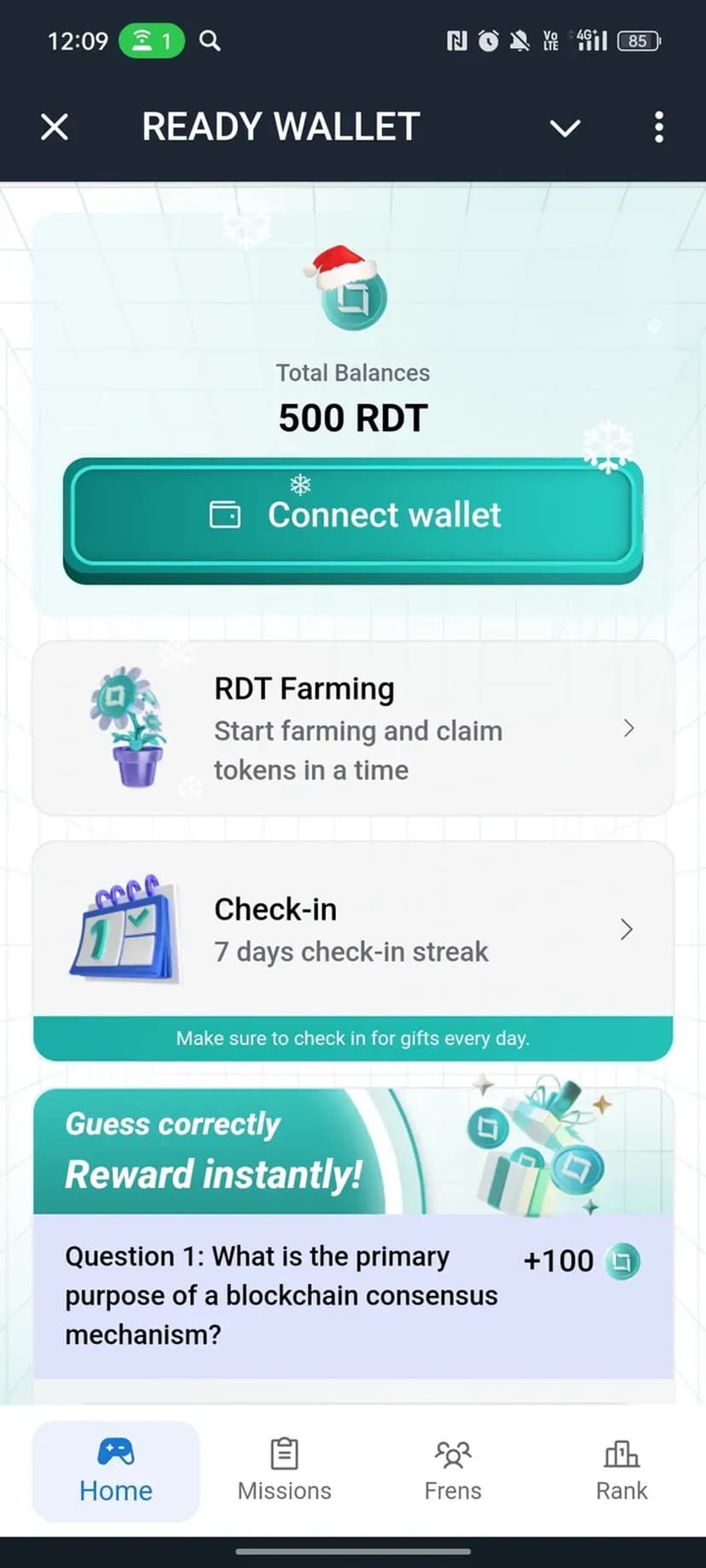Viewport: 706px width, 1568px height.
Task: Close the Ready Wallet mini app
Action: point(55,127)
